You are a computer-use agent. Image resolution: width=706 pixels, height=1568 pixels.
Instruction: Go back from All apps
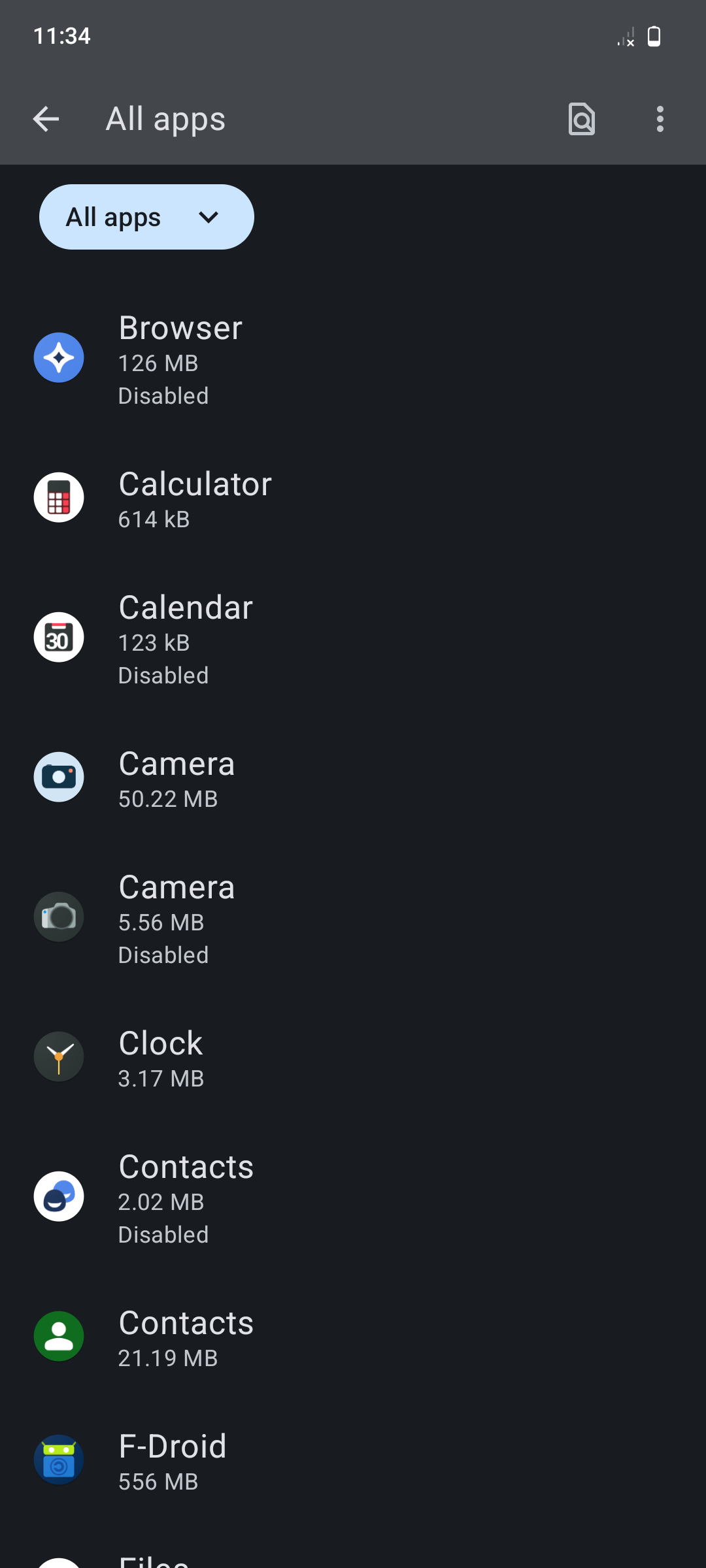46,119
